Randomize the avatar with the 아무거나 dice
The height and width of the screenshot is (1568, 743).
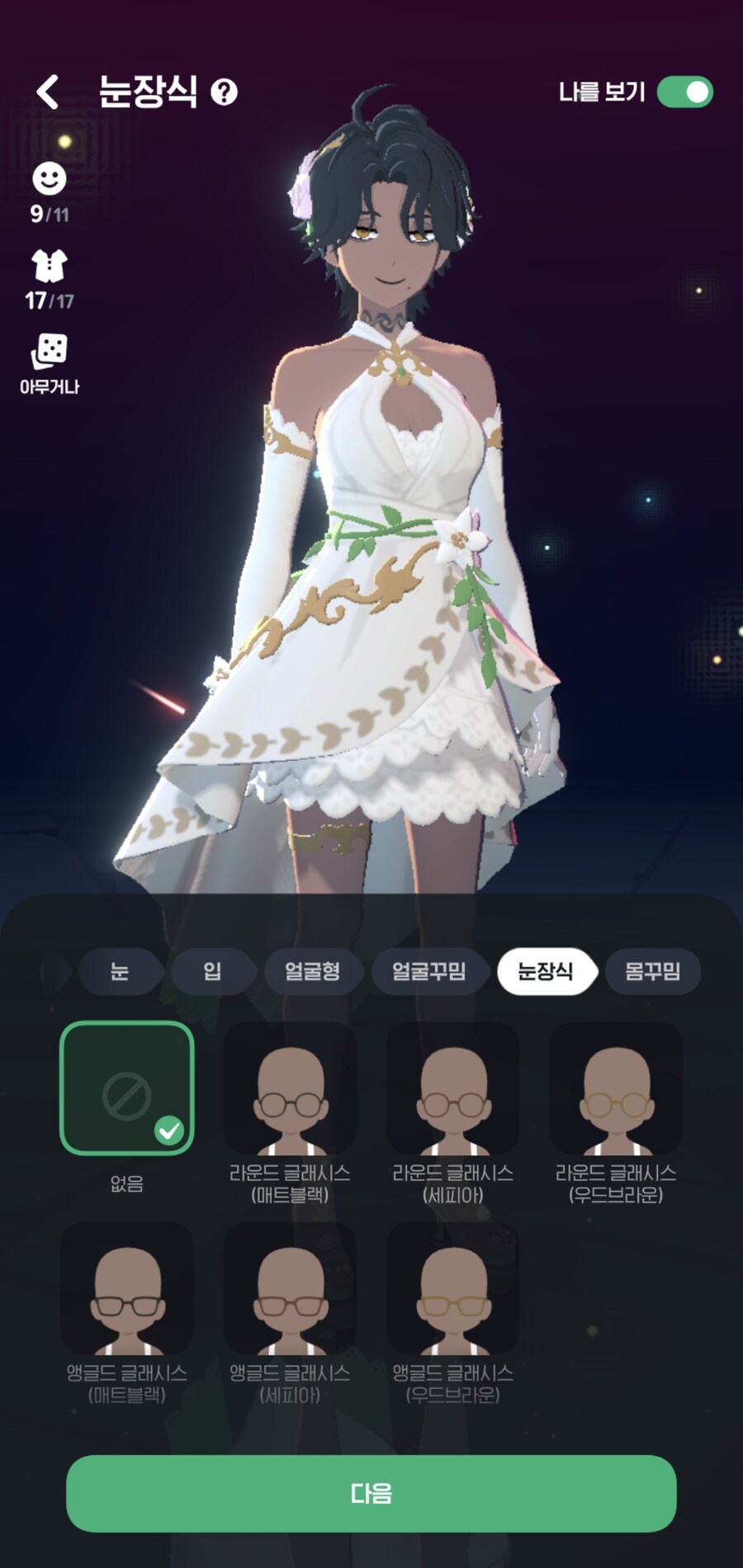(50, 363)
